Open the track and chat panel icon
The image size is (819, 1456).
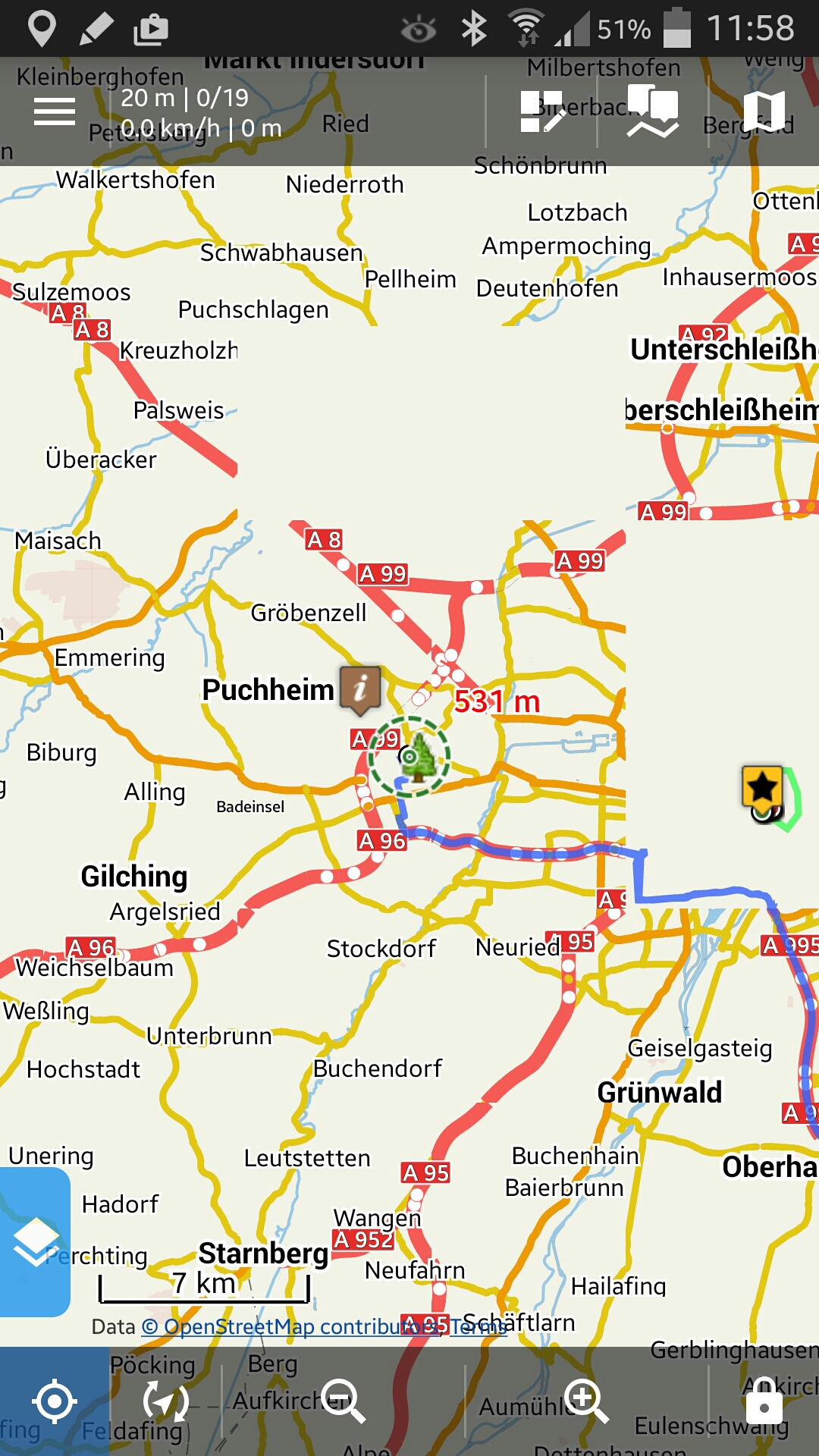(653, 111)
